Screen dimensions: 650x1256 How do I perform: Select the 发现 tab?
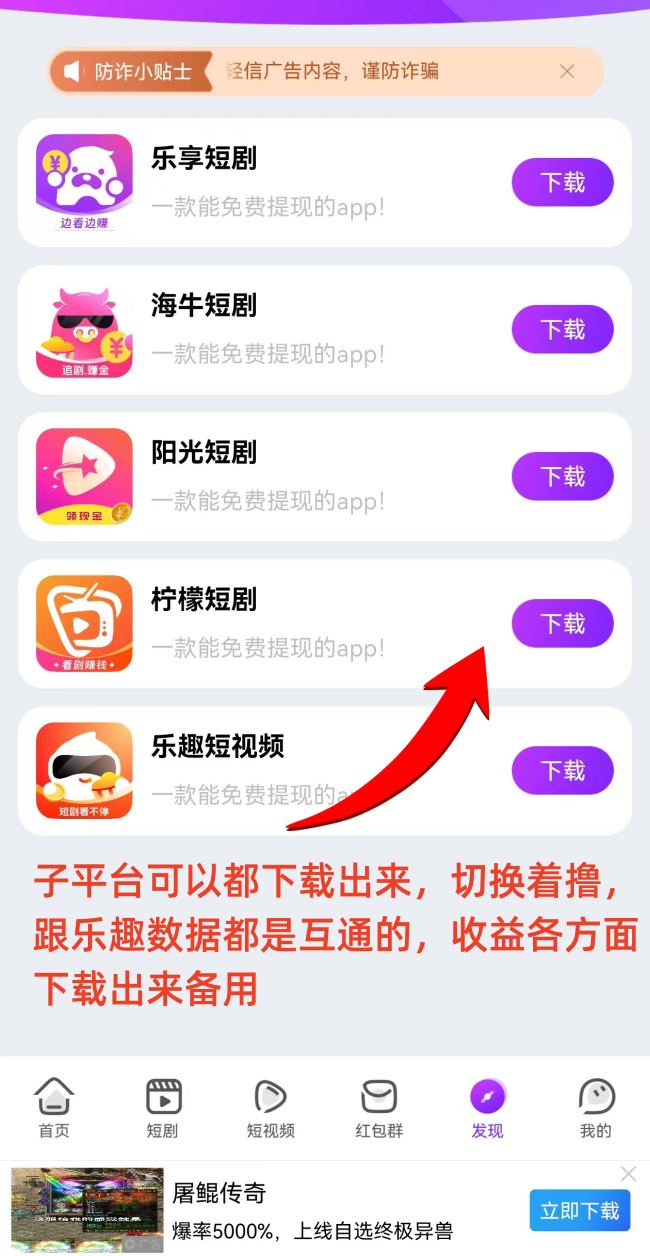[487, 1108]
